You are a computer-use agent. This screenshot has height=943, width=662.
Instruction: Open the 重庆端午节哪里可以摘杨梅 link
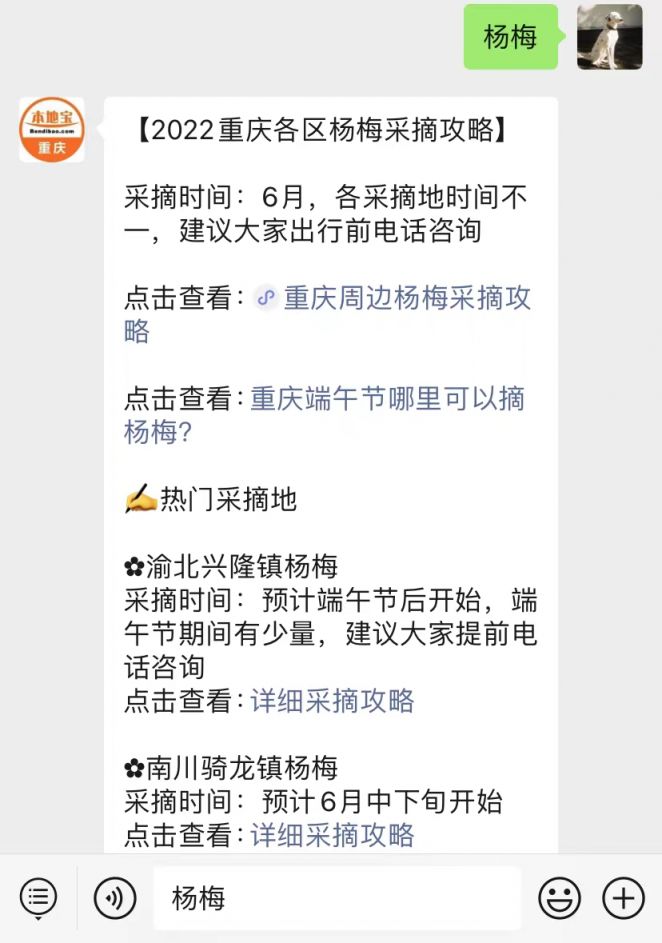[386, 399]
